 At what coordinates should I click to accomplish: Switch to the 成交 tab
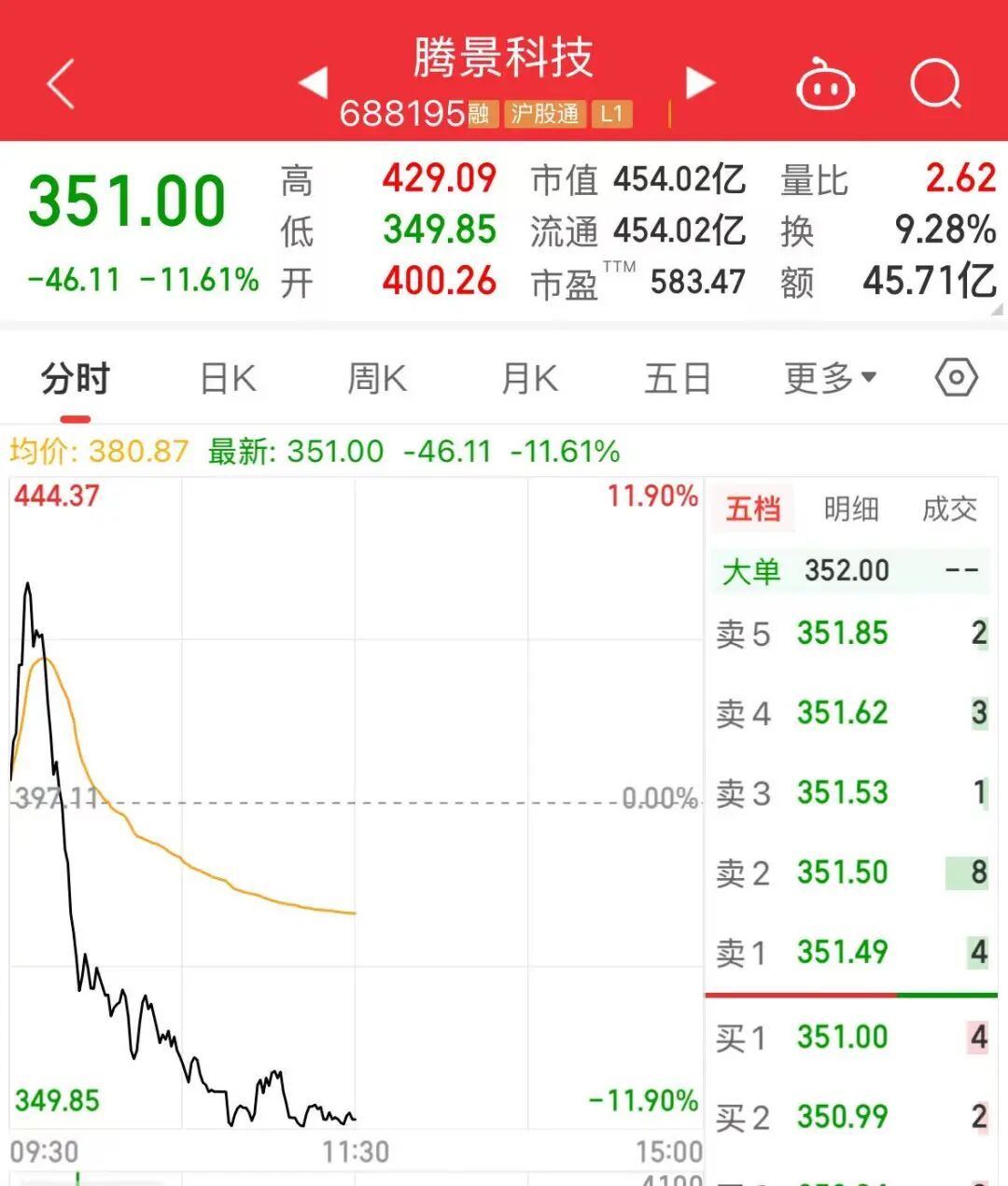click(x=949, y=509)
